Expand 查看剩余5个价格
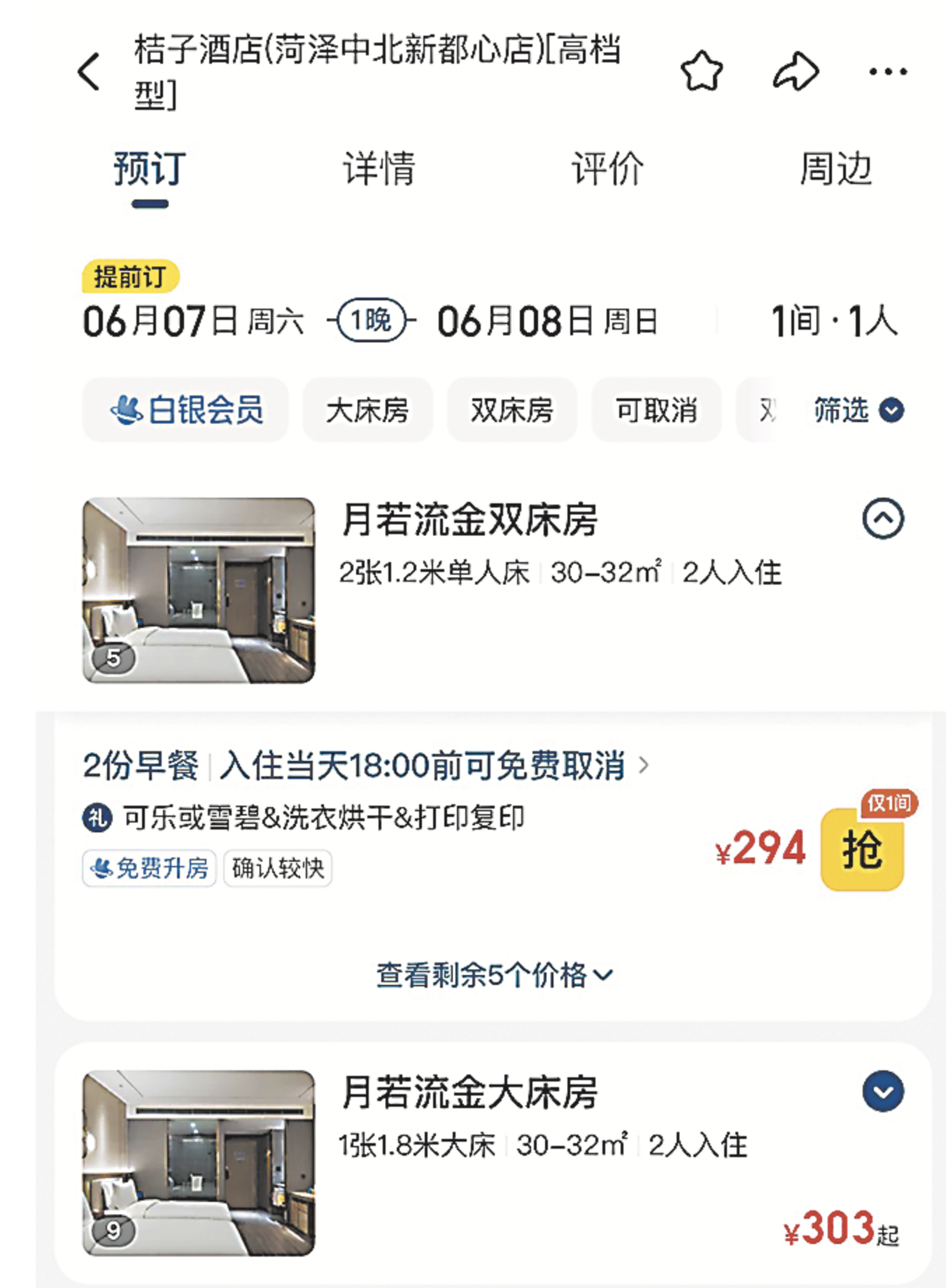Screen dimensions: 946x1288 pyautogui.click(x=494, y=974)
